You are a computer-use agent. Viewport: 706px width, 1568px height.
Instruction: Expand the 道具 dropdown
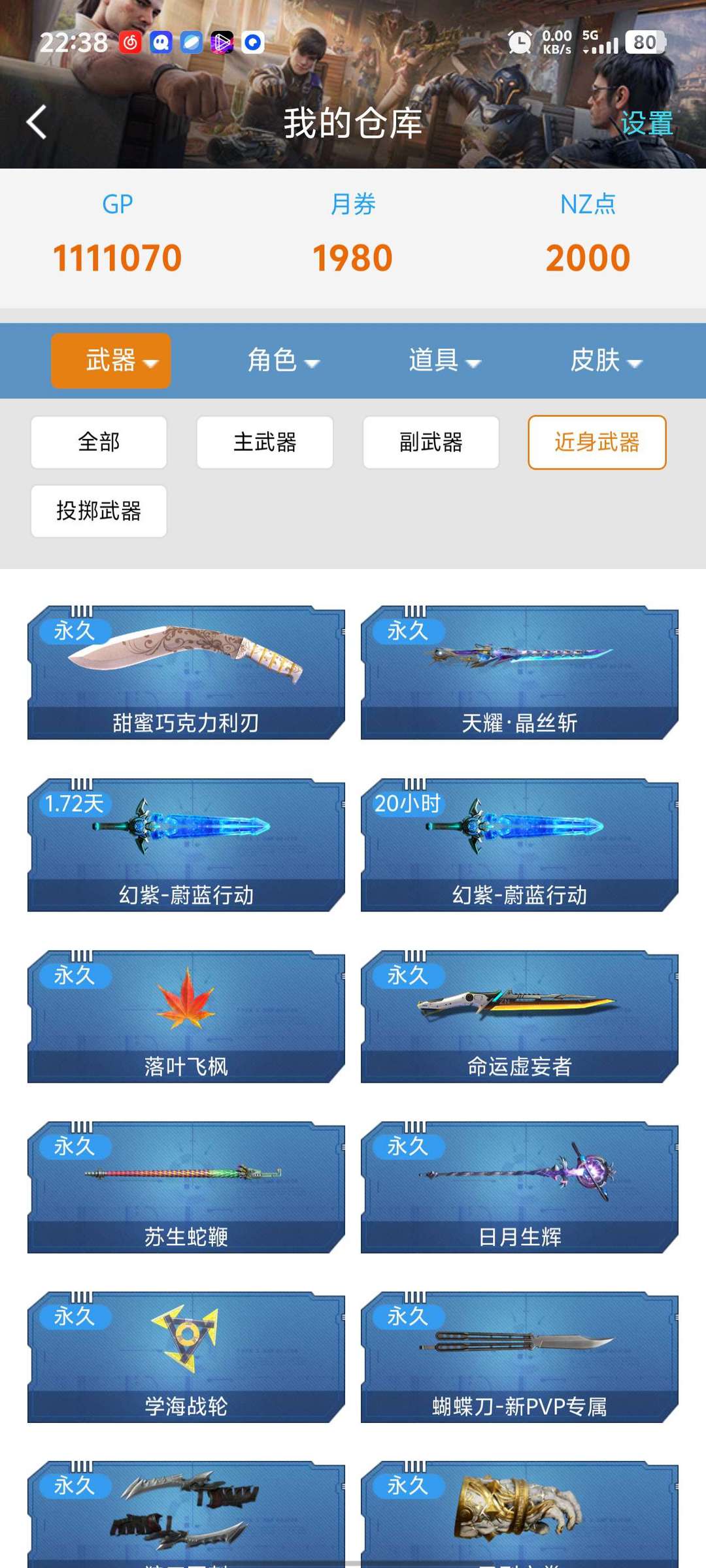click(445, 361)
